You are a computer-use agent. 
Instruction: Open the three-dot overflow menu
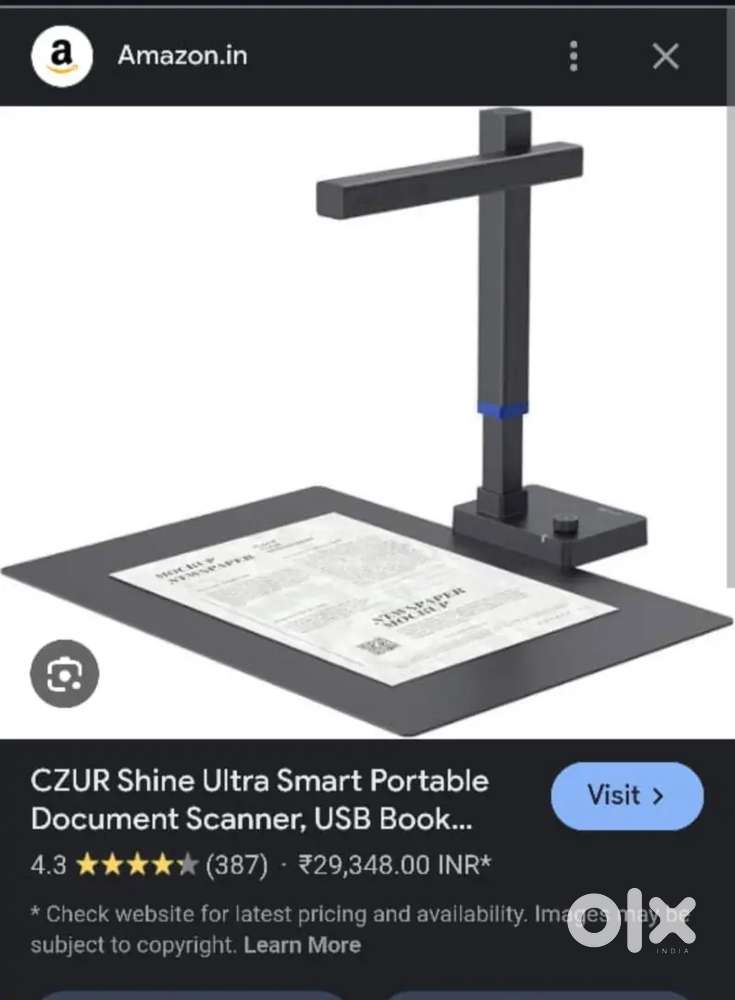point(573,57)
